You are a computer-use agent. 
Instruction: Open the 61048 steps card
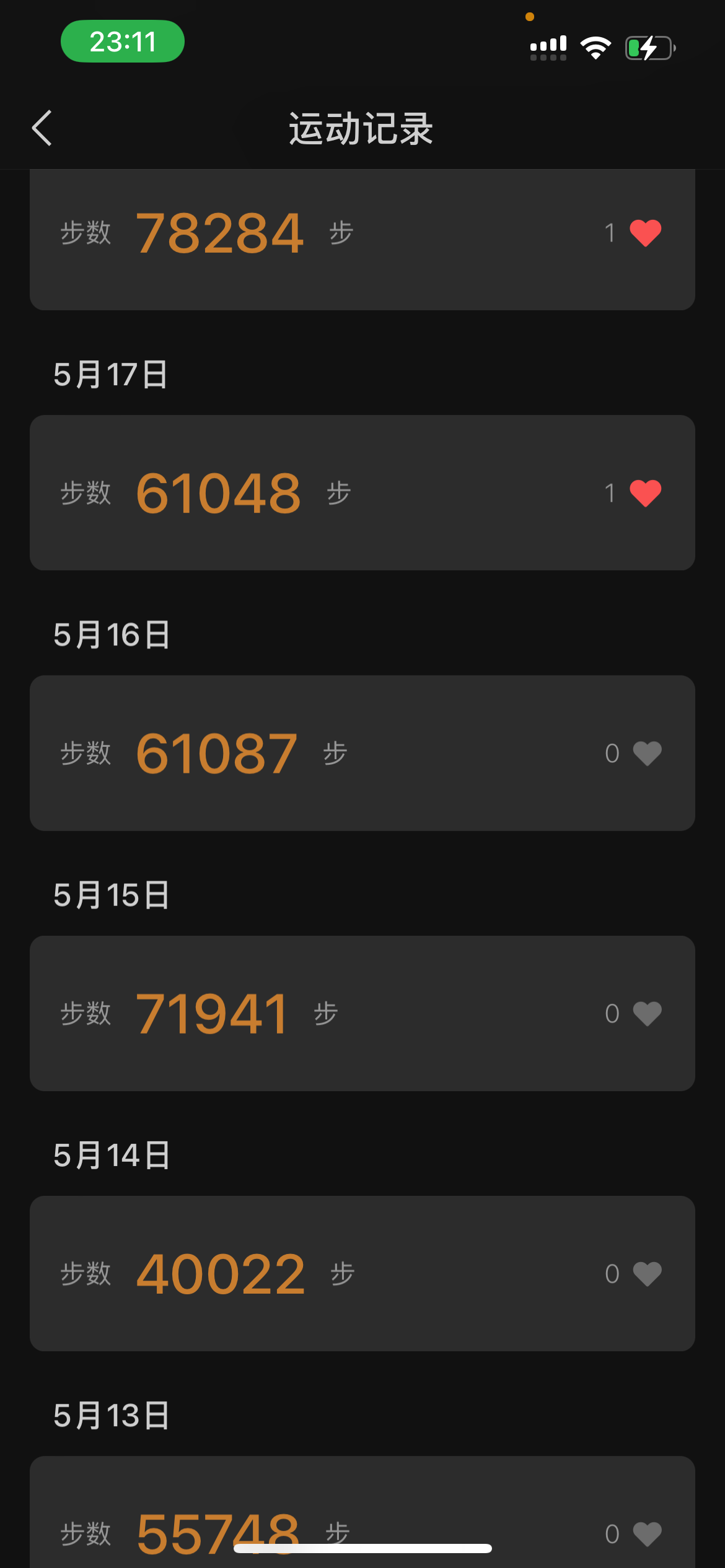coord(362,493)
